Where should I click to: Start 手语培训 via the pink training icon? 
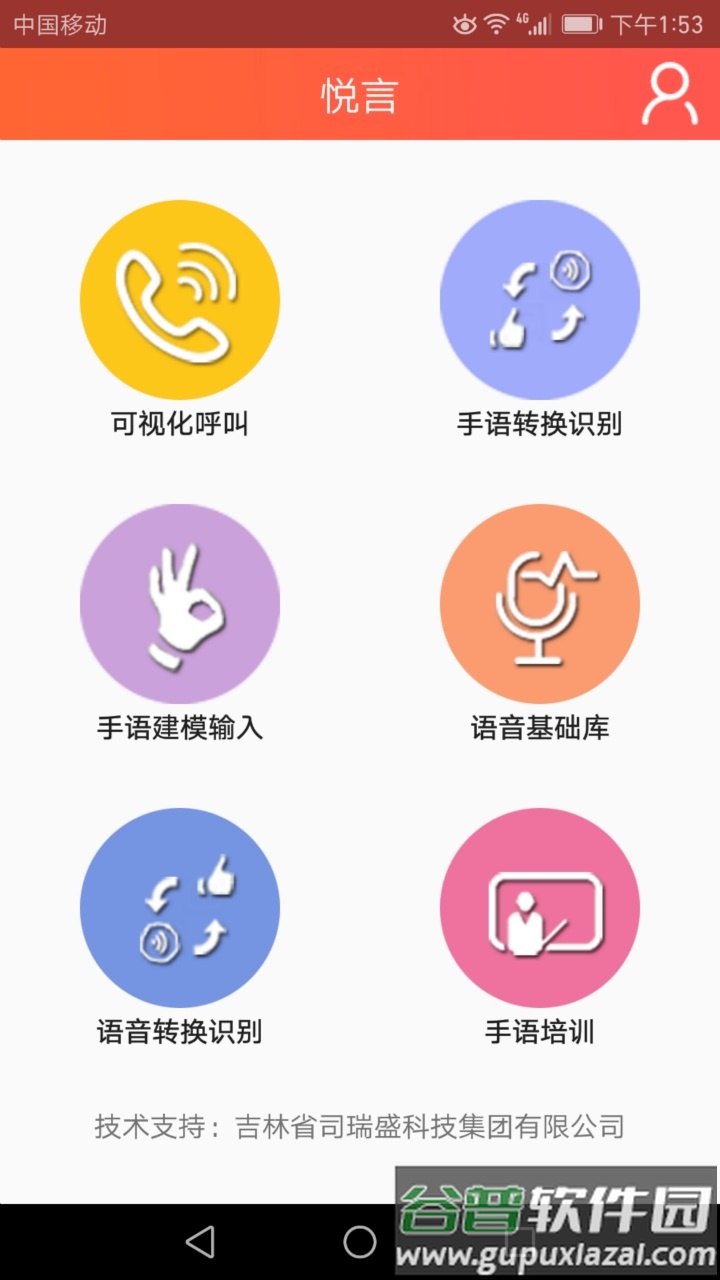pyautogui.click(x=540, y=907)
